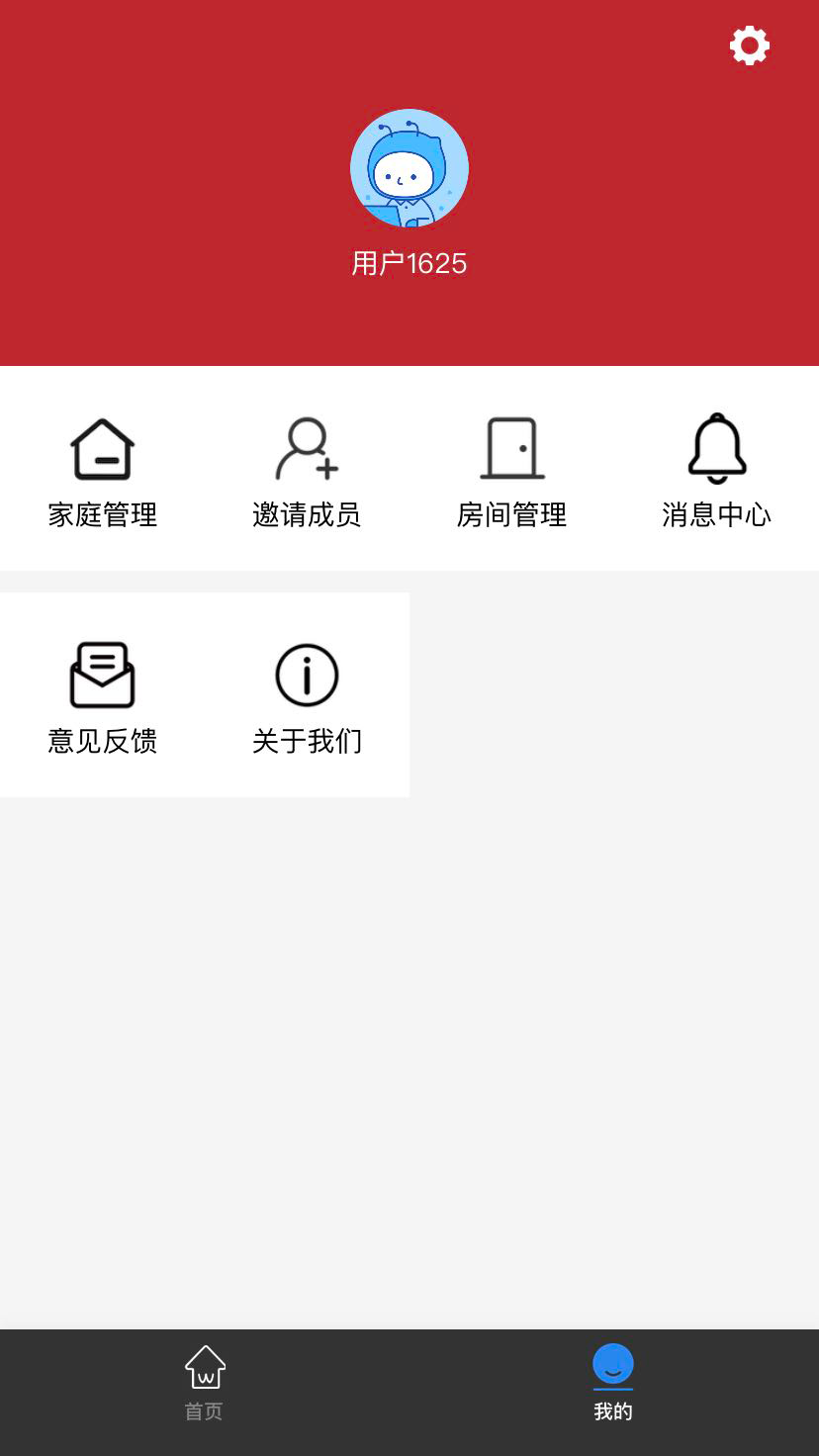
Task: Open settings via the gear icon
Action: point(749,45)
